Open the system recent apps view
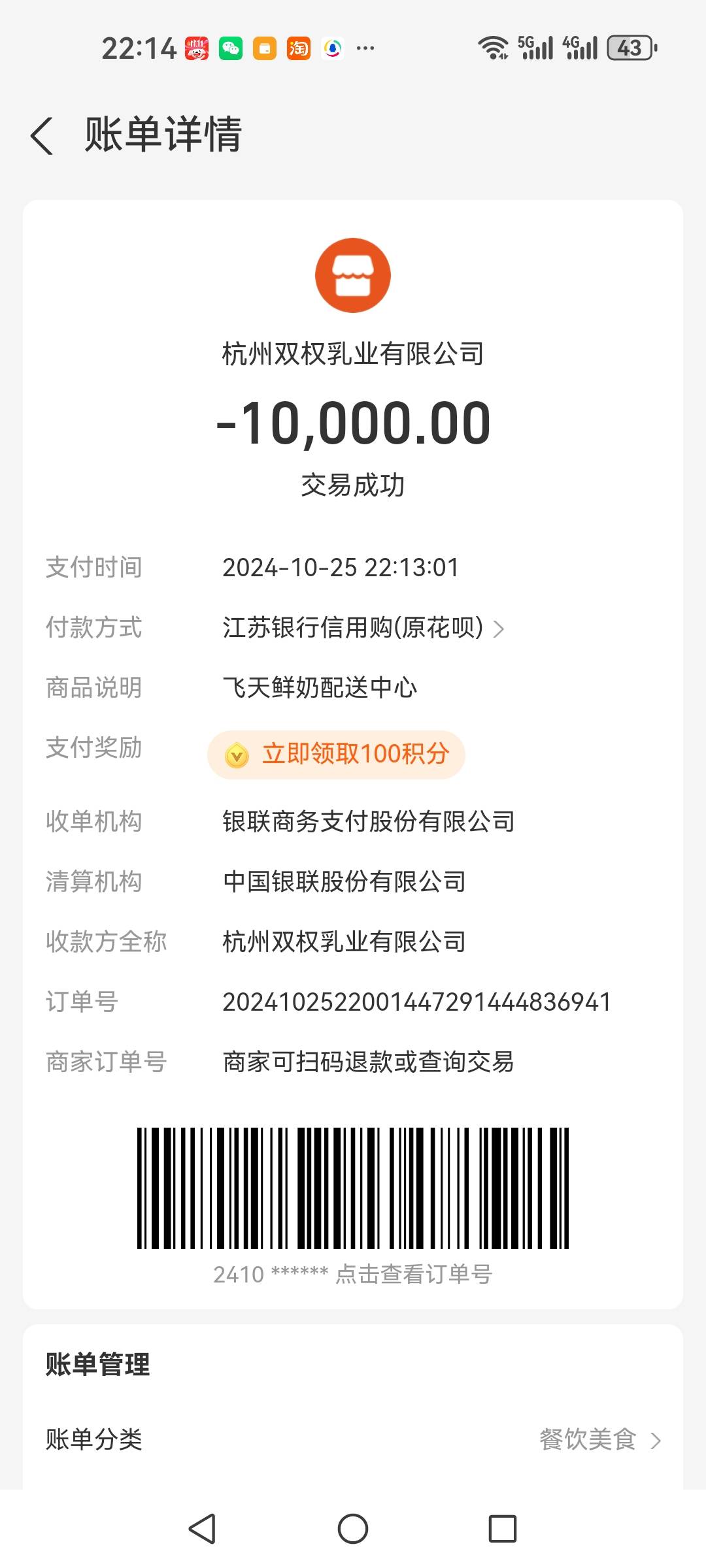This screenshot has height=1568, width=706. click(x=502, y=1529)
